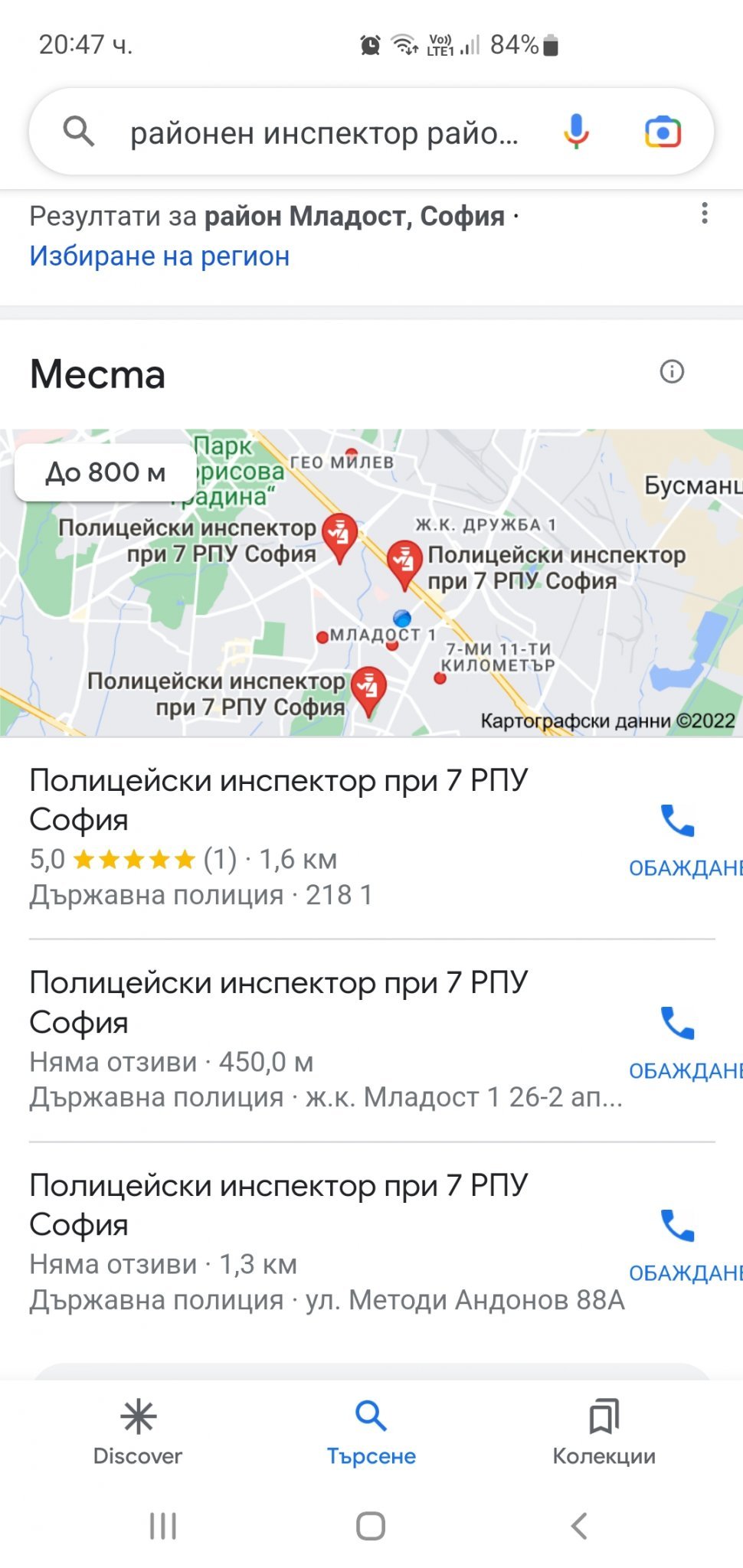Select the До 800 м distance chip
Image resolution: width=743 pixels, height=1568 pixels.
(106, 472)
